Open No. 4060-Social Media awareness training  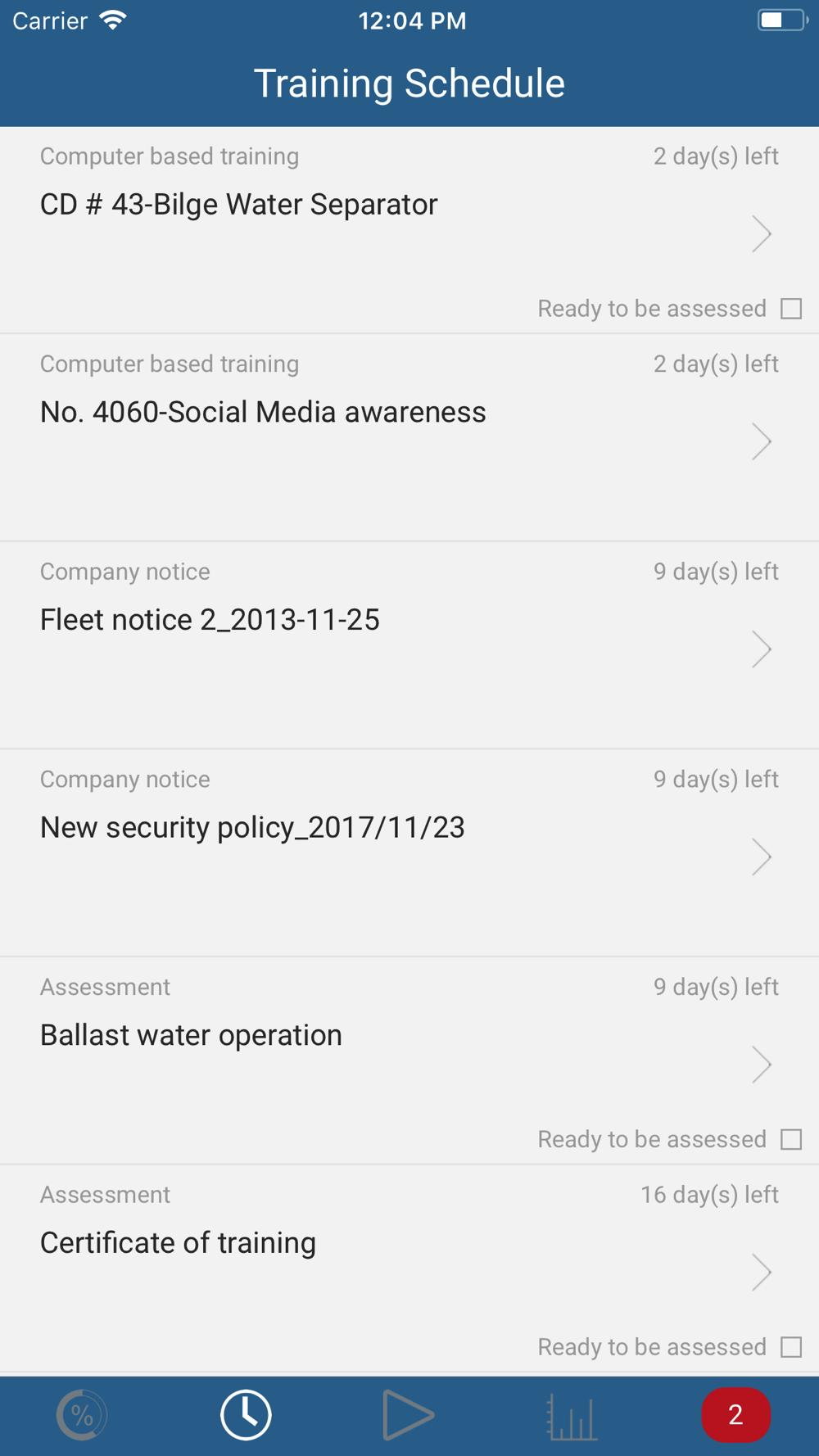(x=409, y=437)
